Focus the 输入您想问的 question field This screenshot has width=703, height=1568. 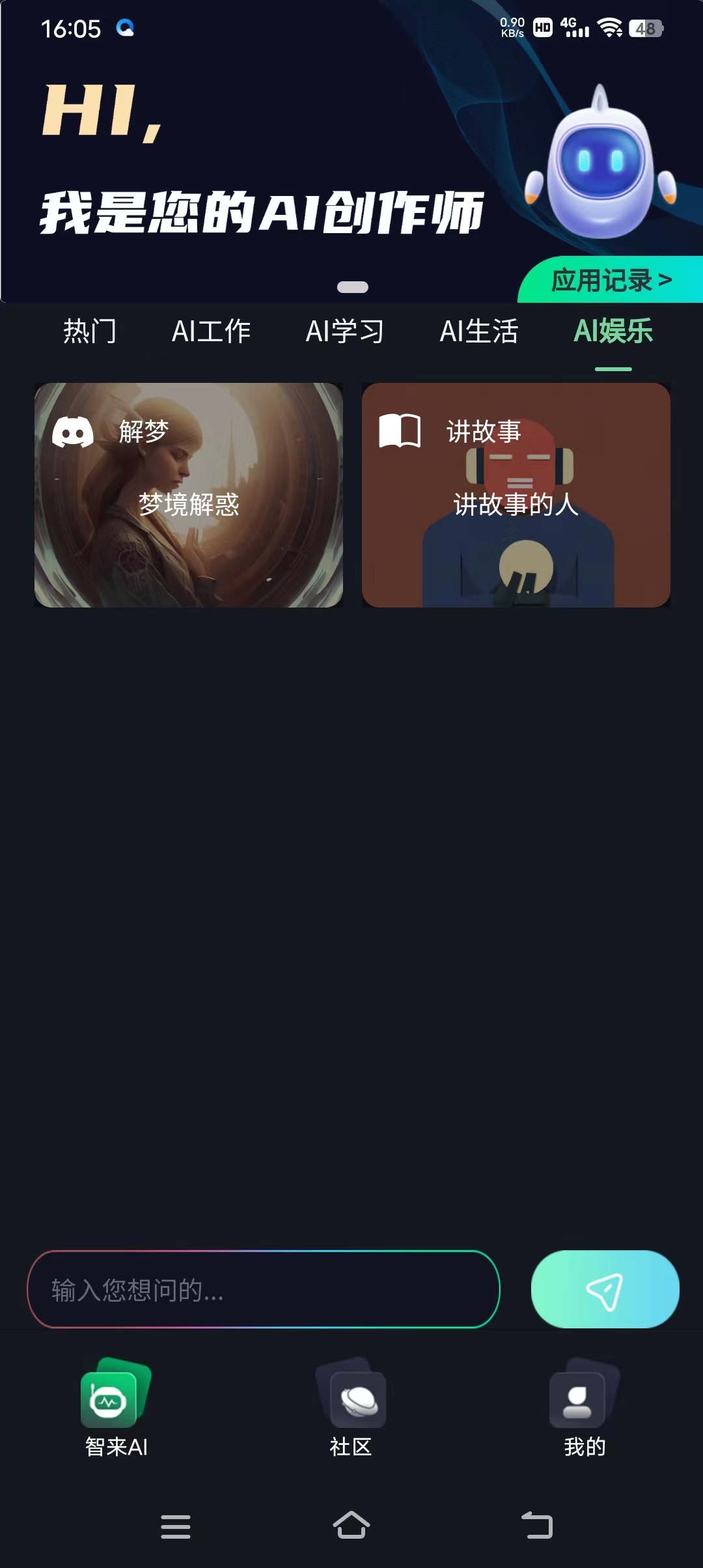pyautogui.click(x=264, y=1289)
